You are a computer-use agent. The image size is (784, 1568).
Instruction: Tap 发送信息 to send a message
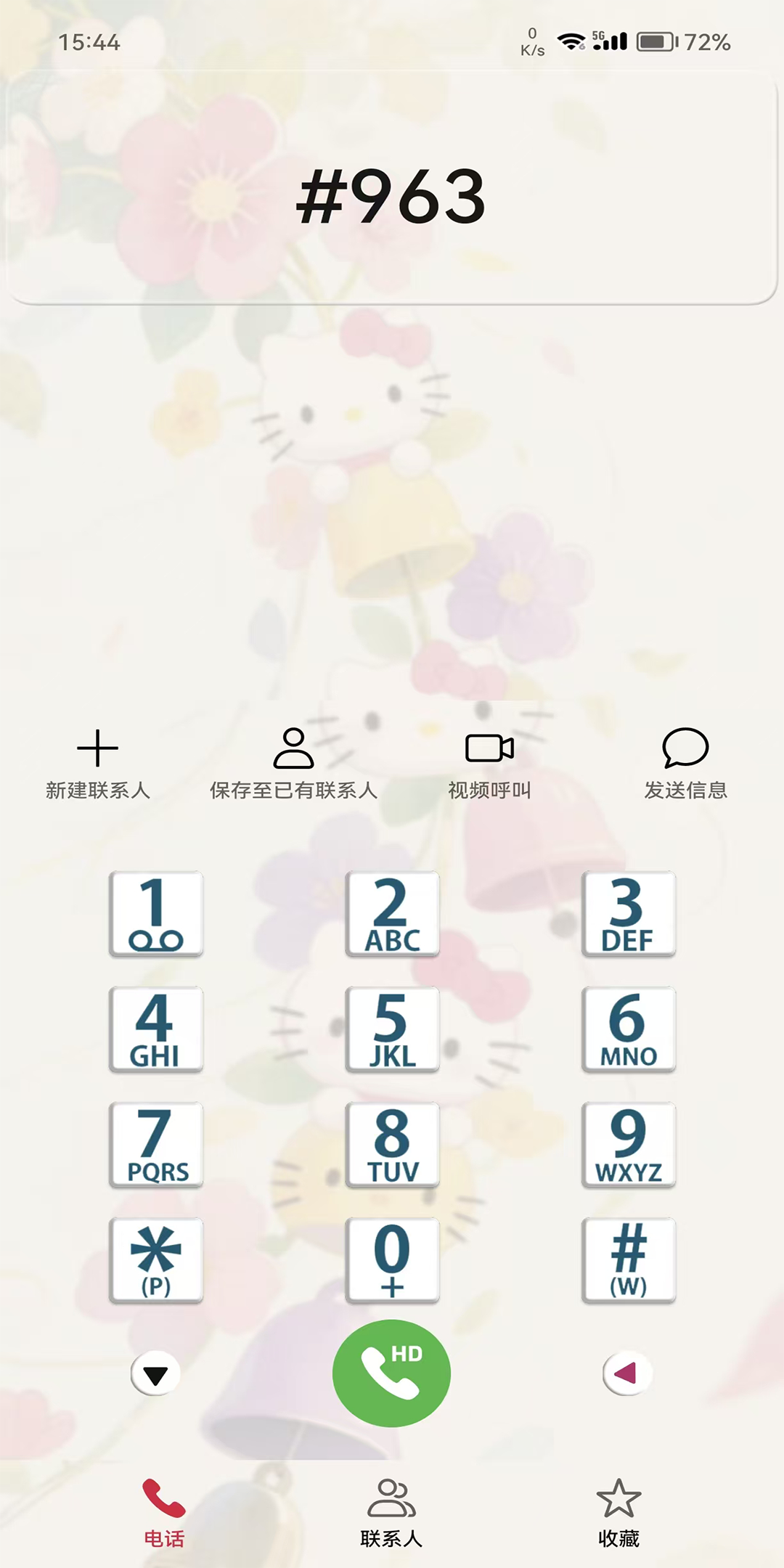pyautogui.click(x=685, y=764)
